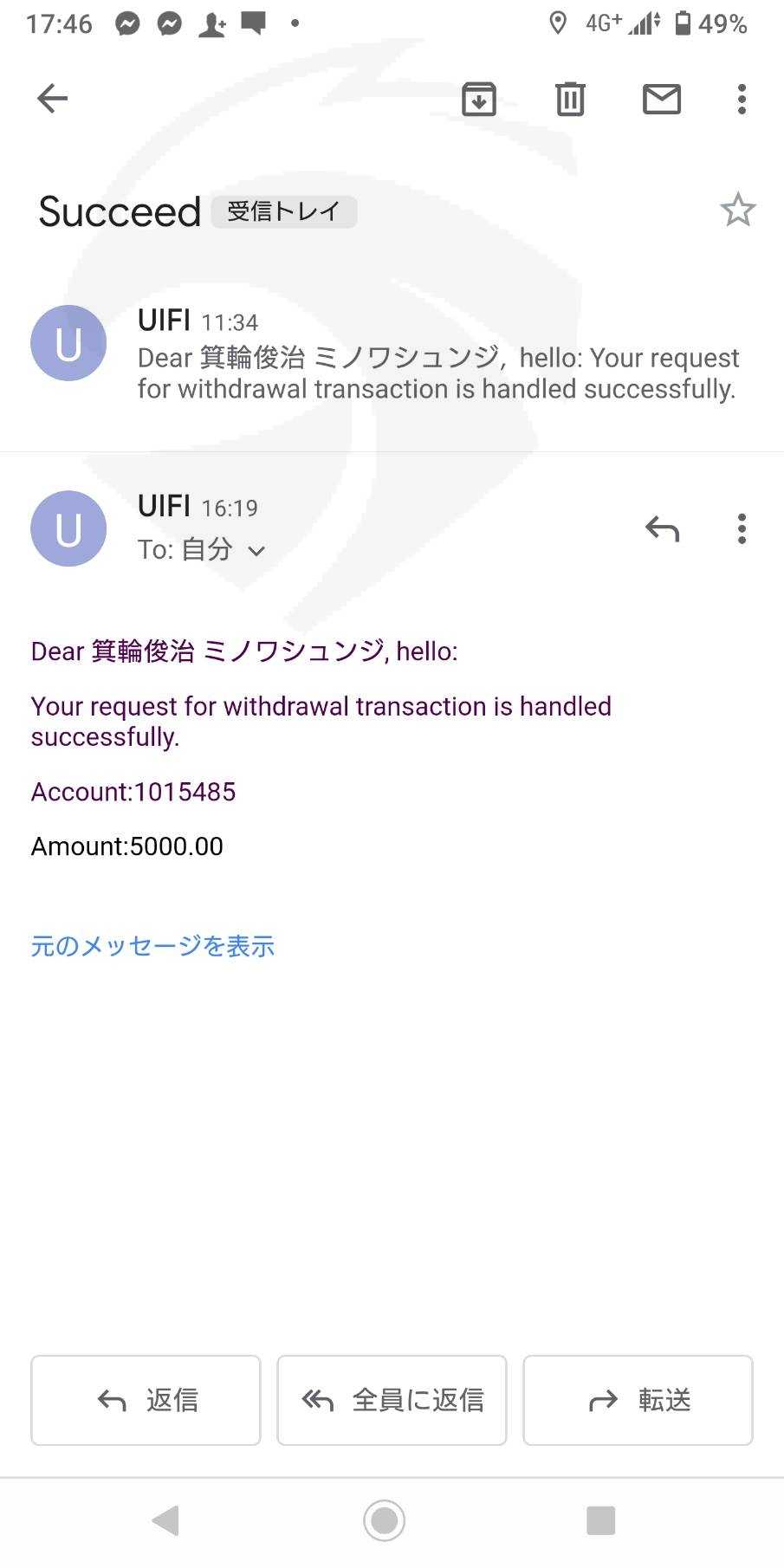This screenshot has height=1568, width=784.
Task: Expand recipient details next to To: 自分
Action: point(256,550)
